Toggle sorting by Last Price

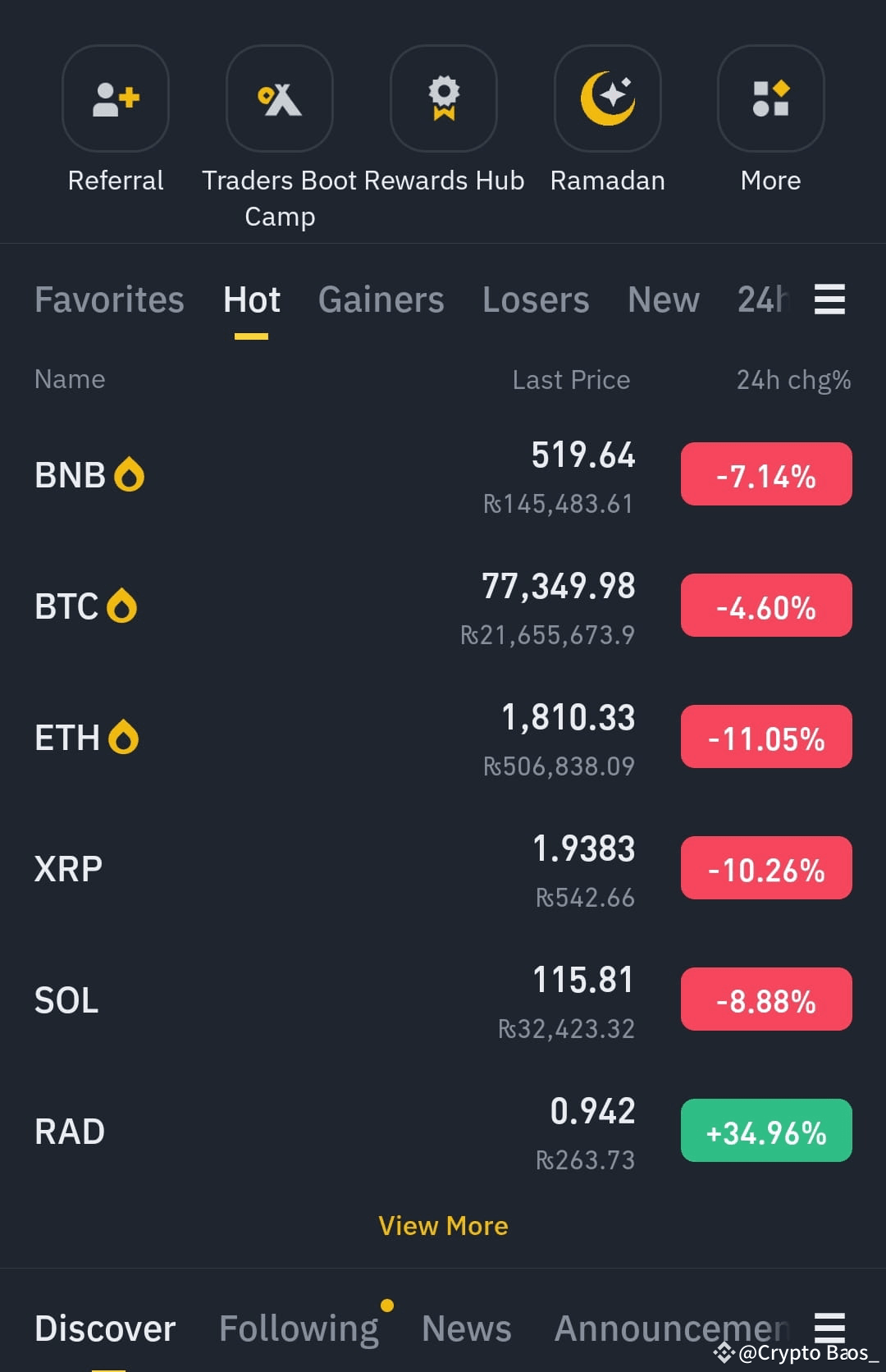click(570, 379)
